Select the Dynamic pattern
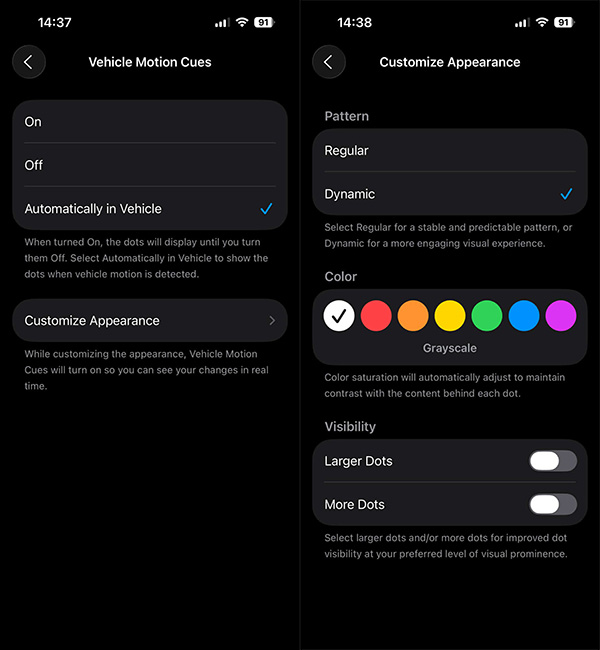Viewport: 600px width, 650px height. coord(449,194)
